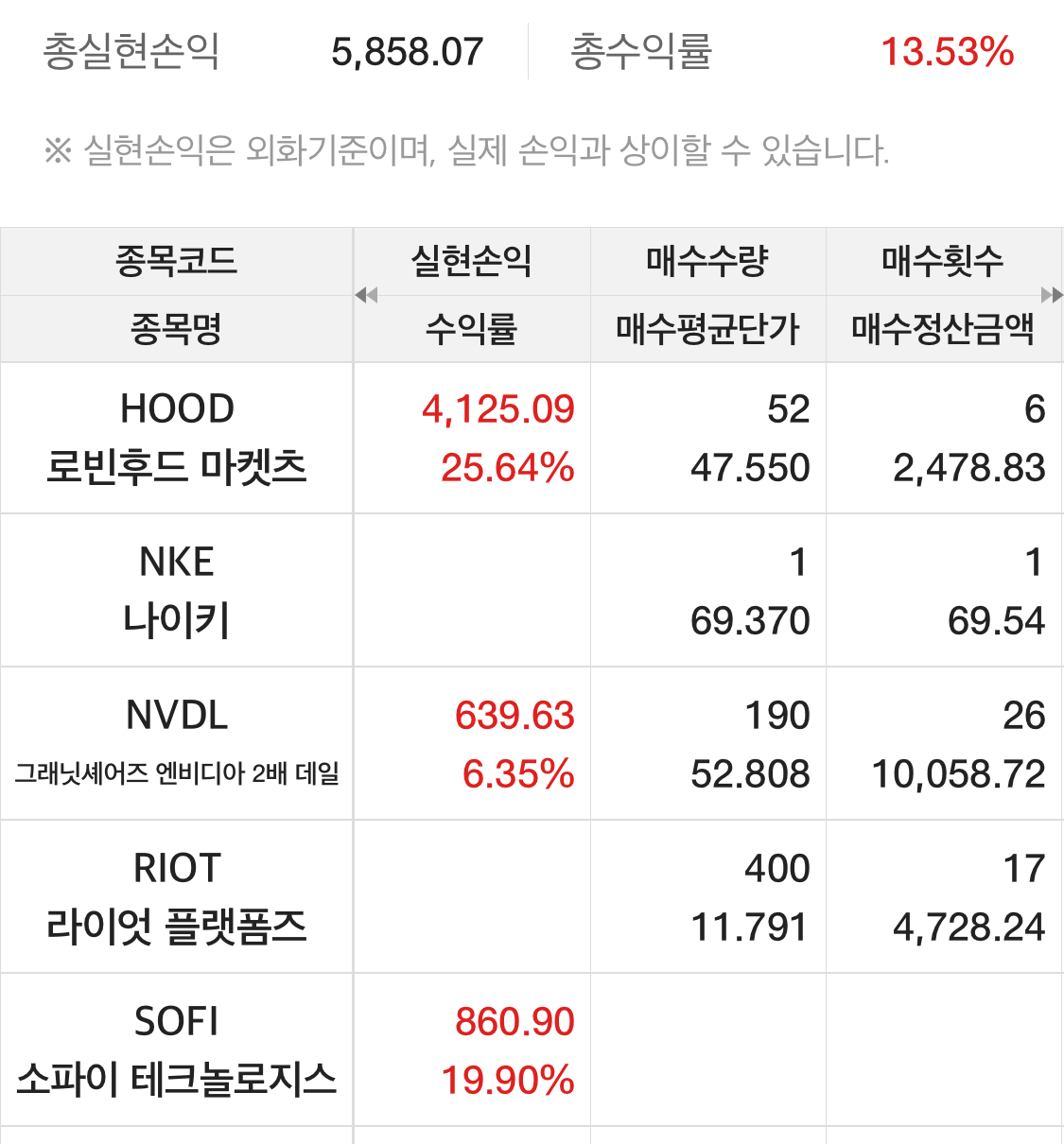Open the SOFI 소파이 테크놀로지스 row
Screen dimensions: 1064x1144
coord(177,1050)
